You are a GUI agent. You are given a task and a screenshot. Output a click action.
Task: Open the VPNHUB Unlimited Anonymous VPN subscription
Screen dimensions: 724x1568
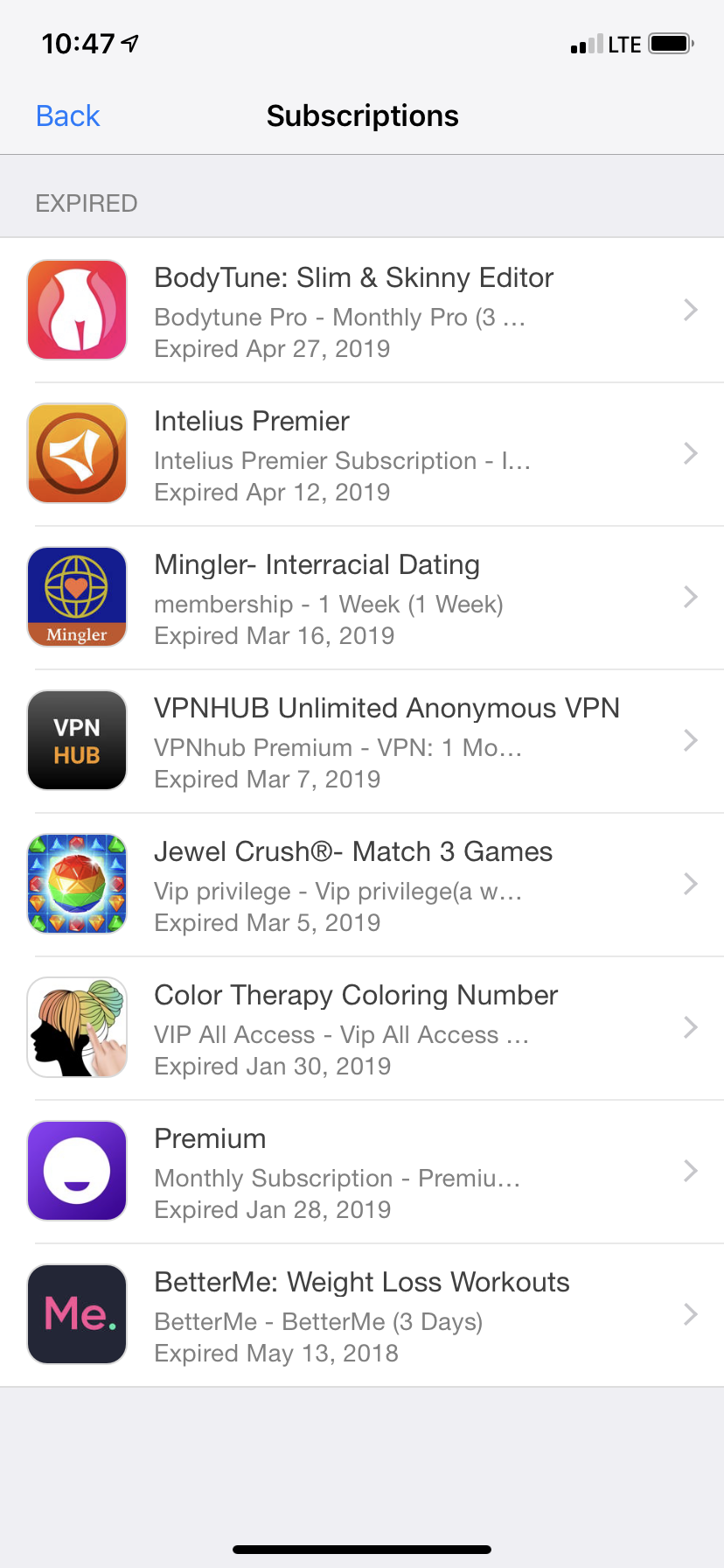362,741
